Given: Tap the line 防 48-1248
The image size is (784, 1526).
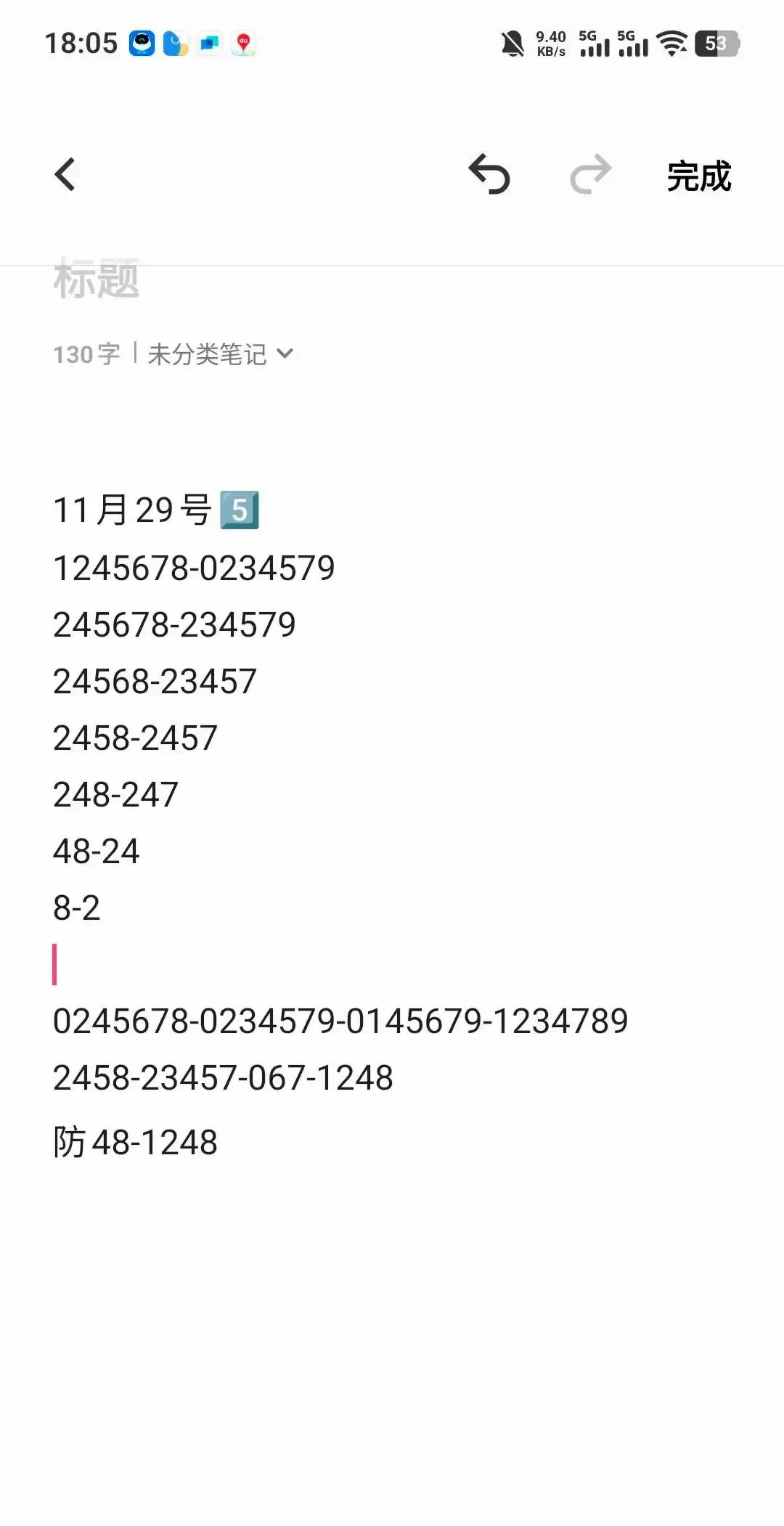Looking at the screenshot, I should 135,1141.
